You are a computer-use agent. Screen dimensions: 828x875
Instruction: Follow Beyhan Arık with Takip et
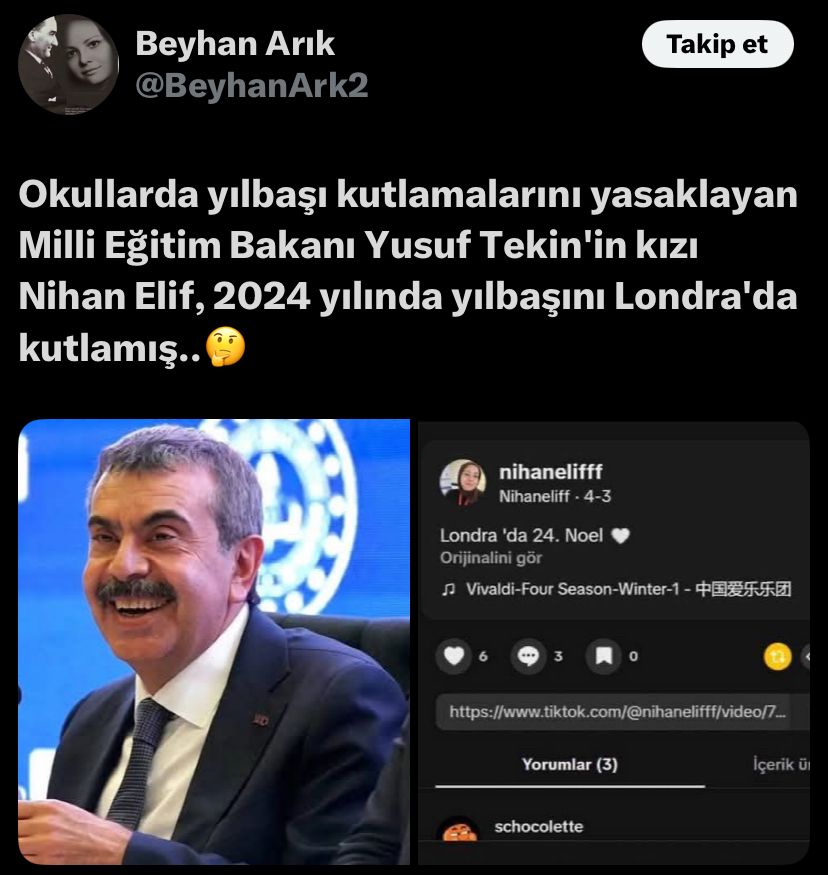[717, 45]
